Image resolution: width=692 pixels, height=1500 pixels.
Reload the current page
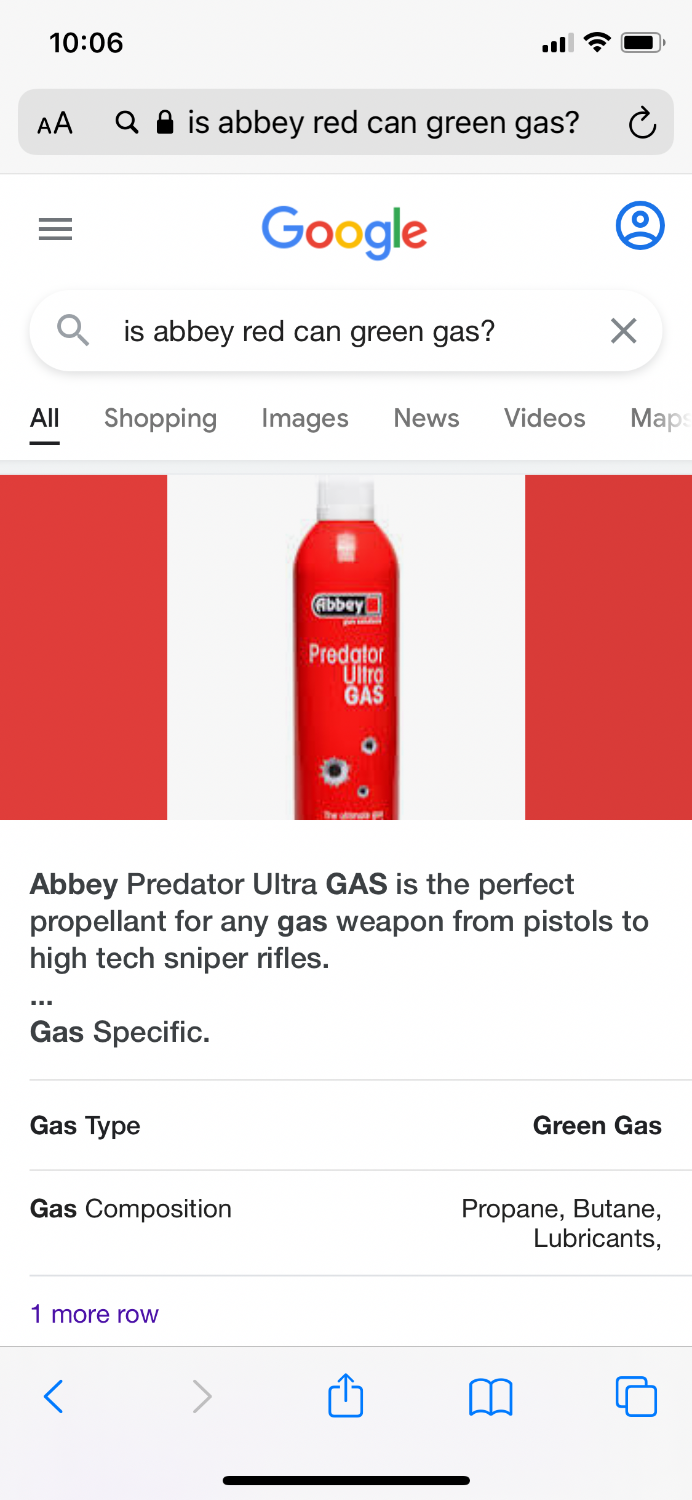641,123
